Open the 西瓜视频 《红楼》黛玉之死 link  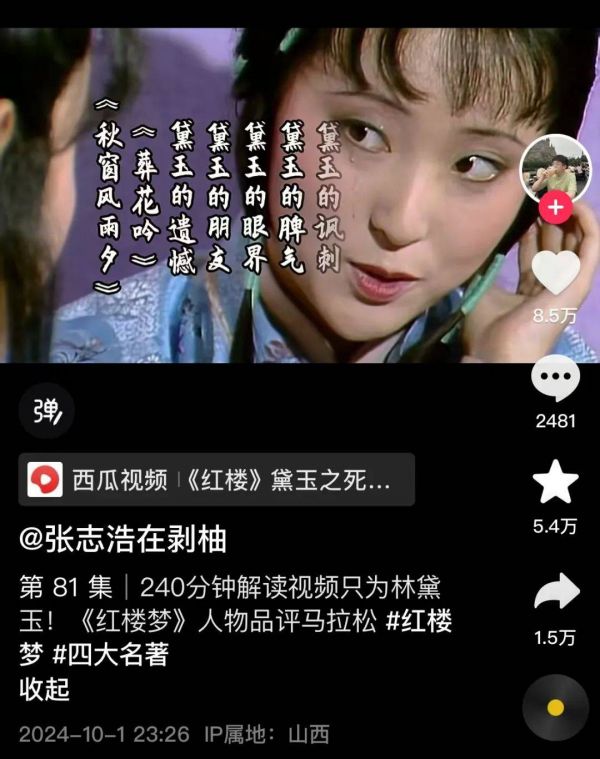pos(216,479)
